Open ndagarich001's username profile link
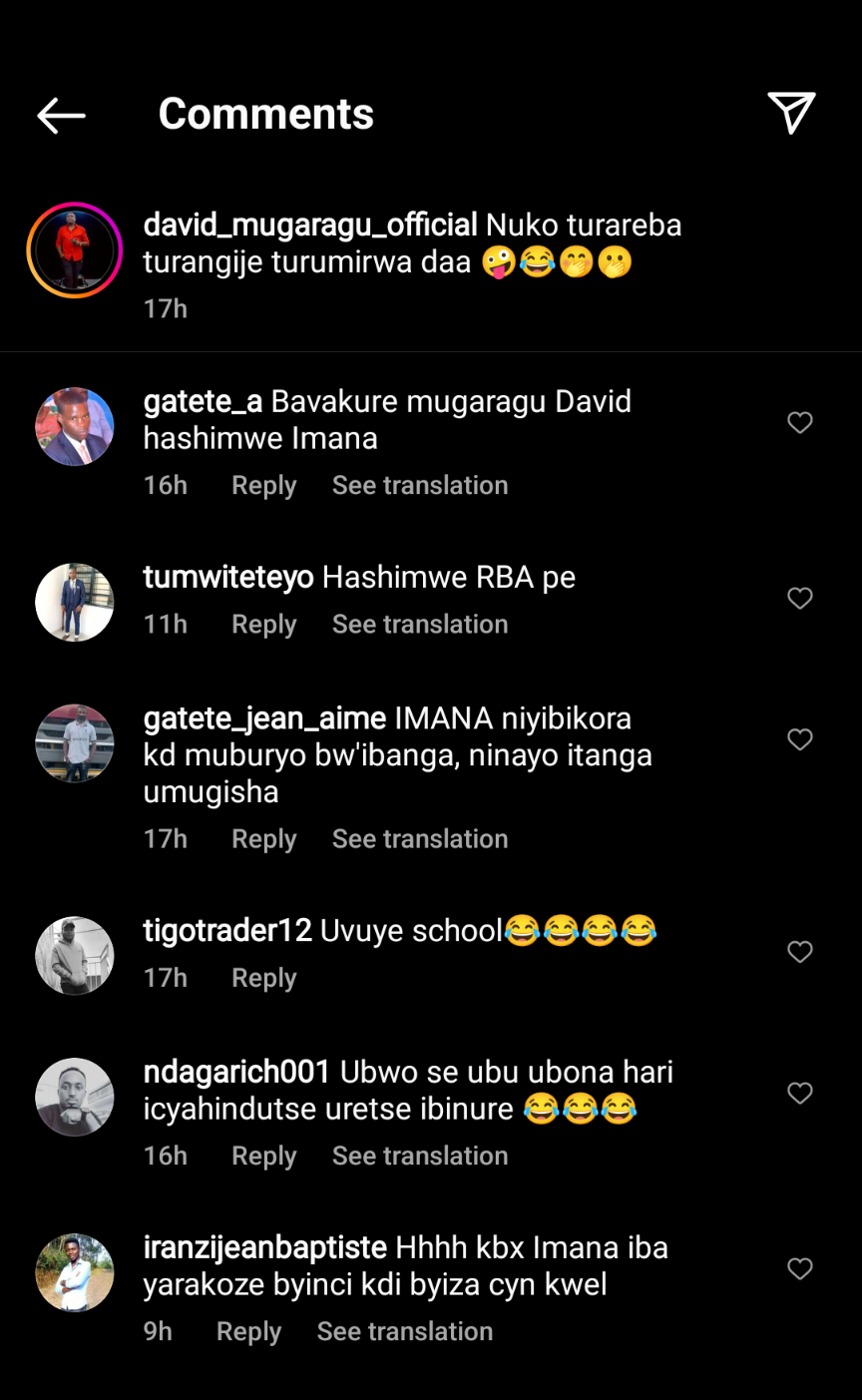Viewport: 862px width, 1400px height. (x=236, y=1073)
